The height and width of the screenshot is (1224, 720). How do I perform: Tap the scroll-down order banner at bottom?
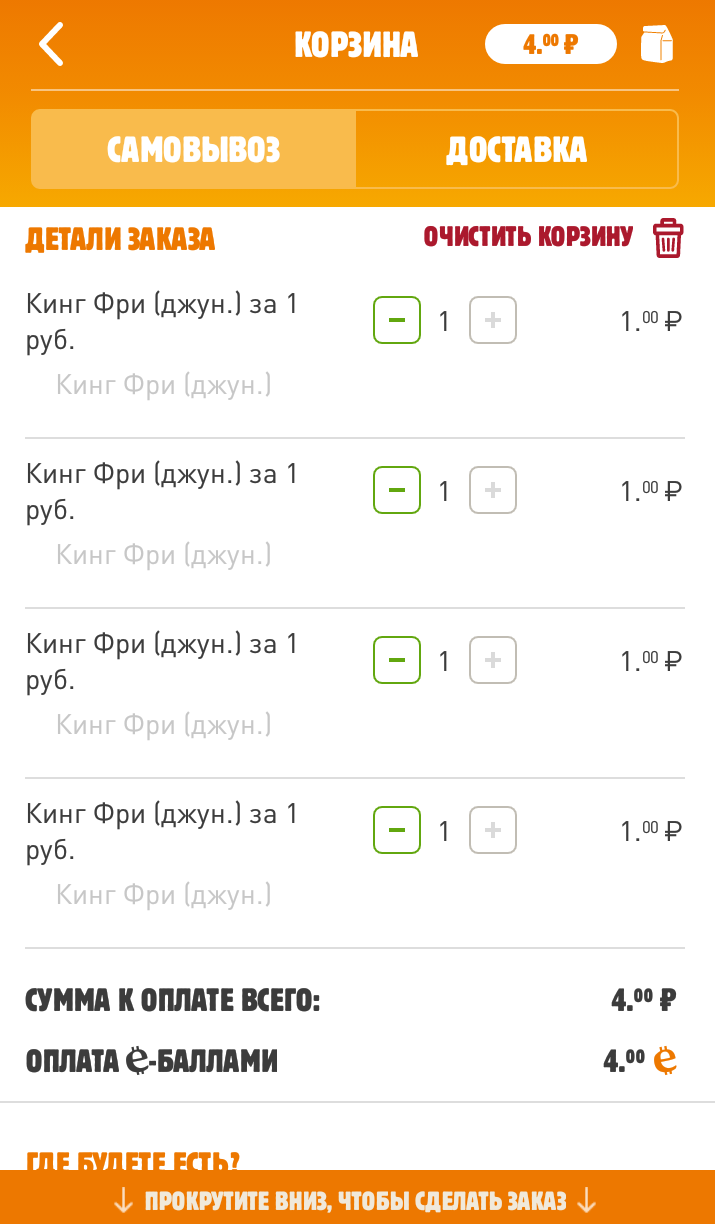(x=357, y=1198)
